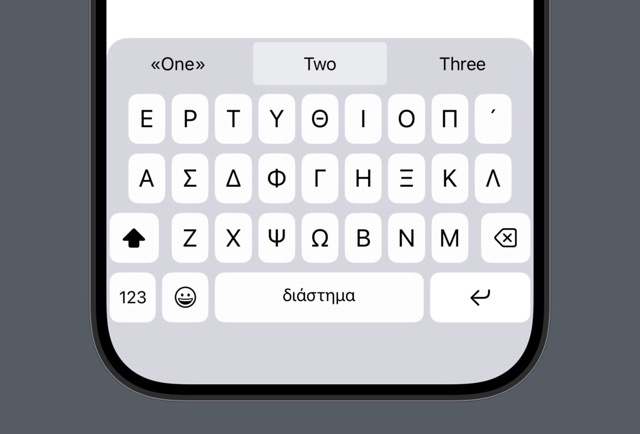Screen dimensions: 640x434
Task: Type the letter Π
Action: click(450, 119)
